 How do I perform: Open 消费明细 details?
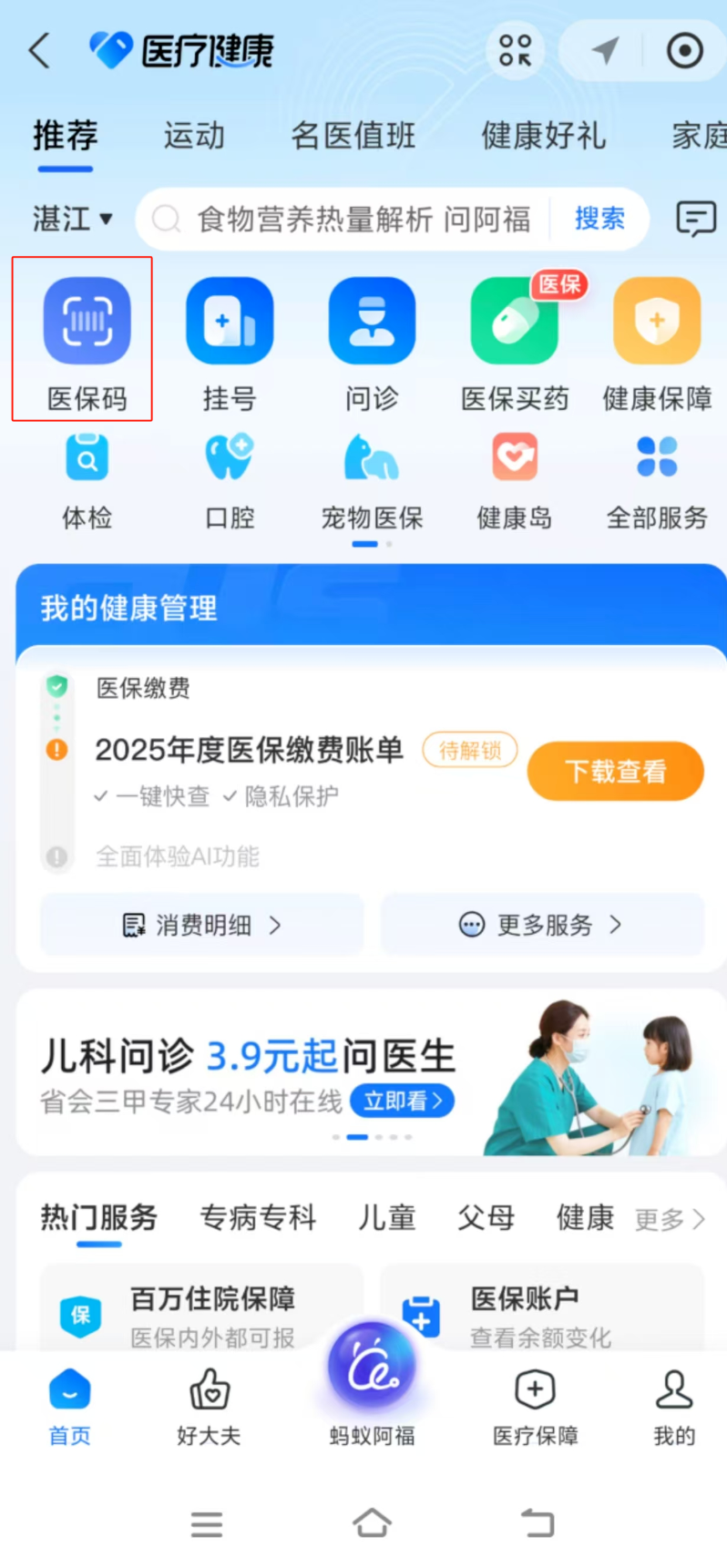click(202, 925)
